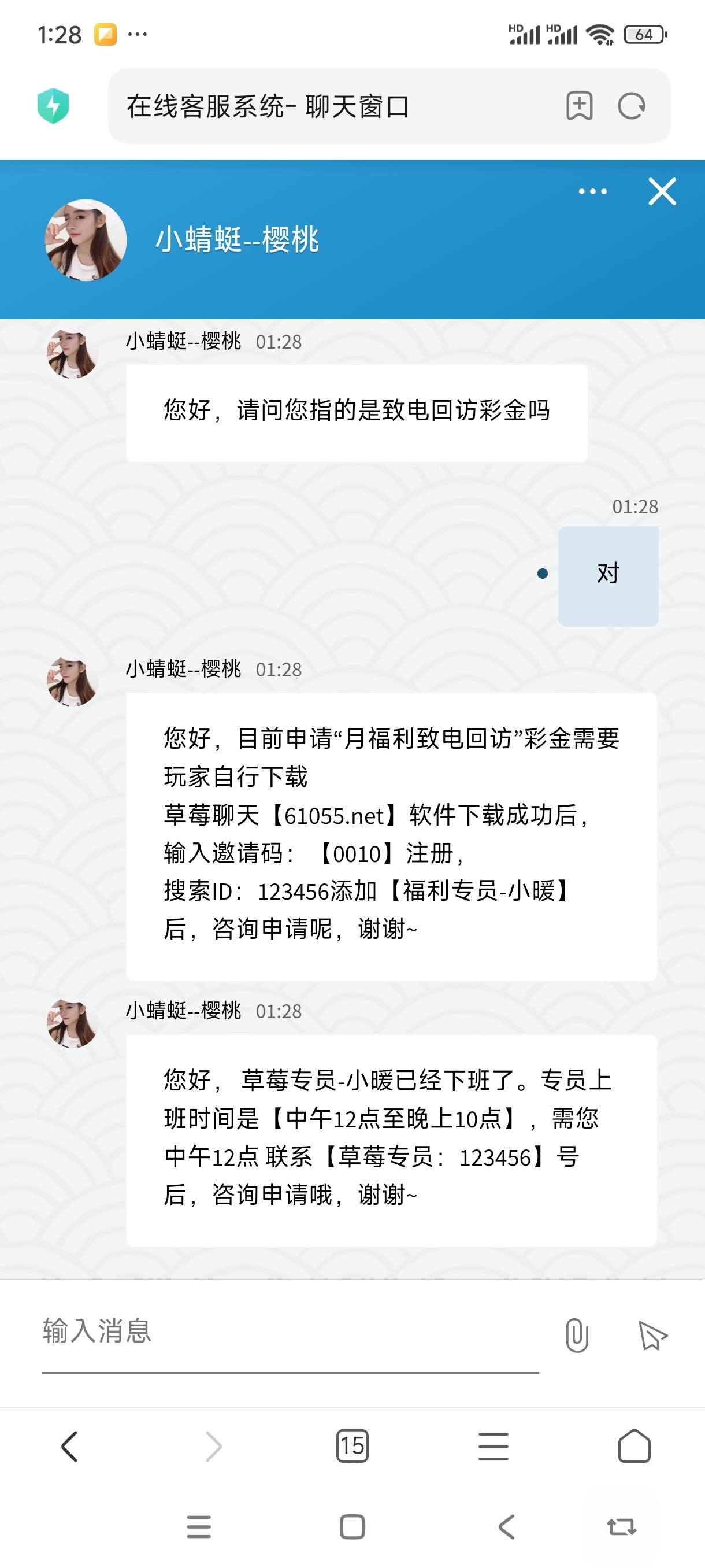
Task: Attach a file with the paperclip icon
Action: [x=577, y=1335]
